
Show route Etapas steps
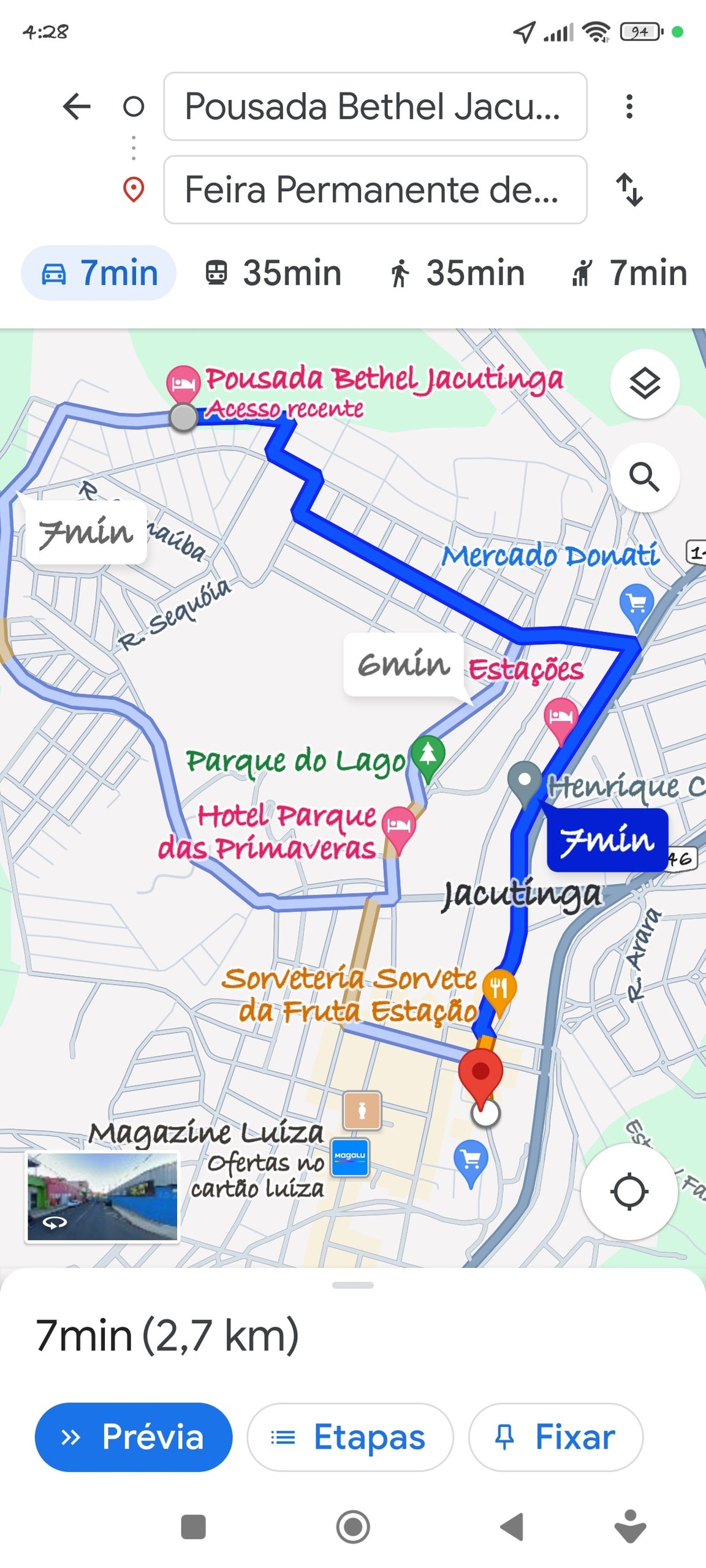click(350, 1436)
